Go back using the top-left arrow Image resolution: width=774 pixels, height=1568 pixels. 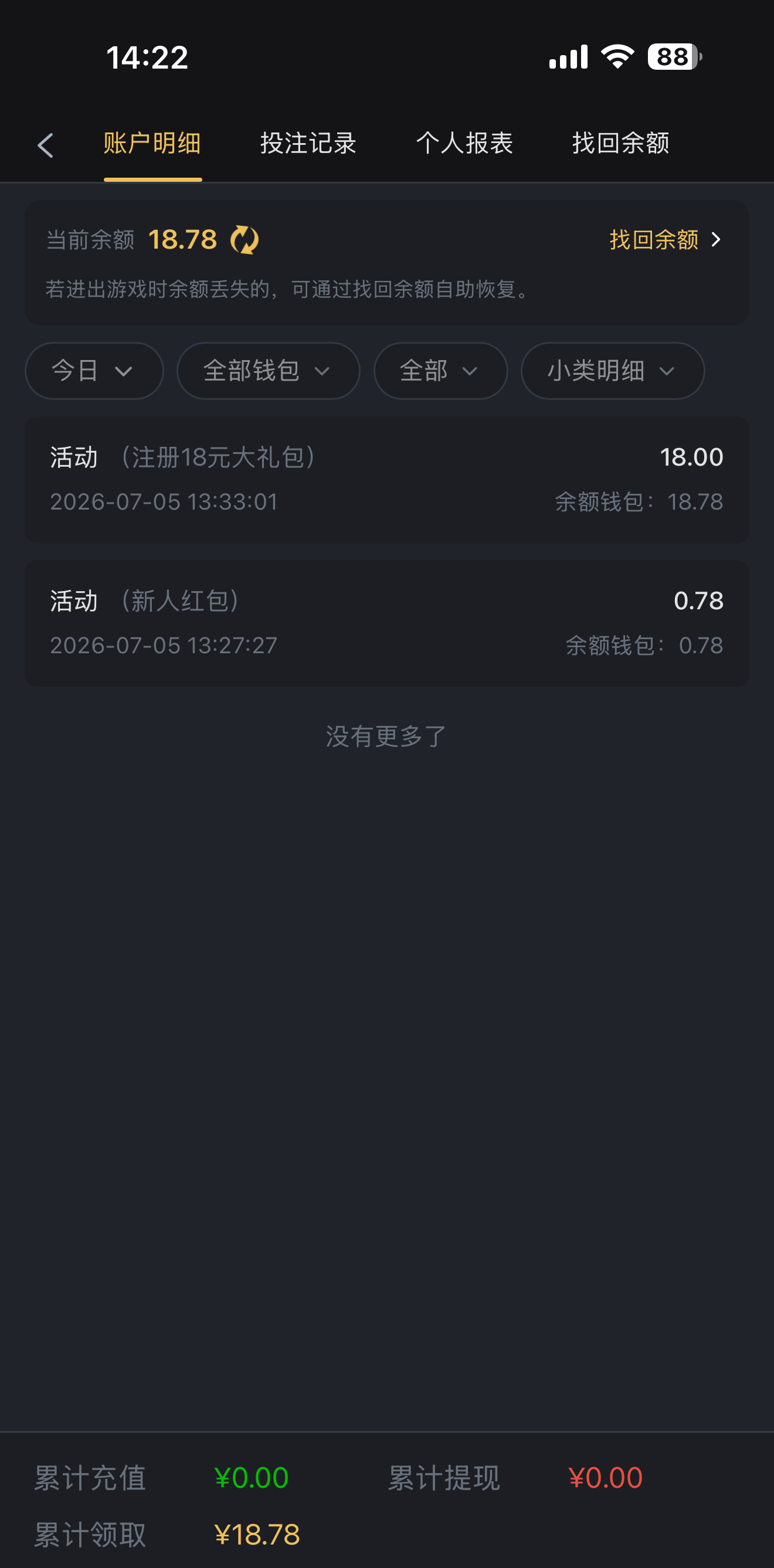(46, 145)
